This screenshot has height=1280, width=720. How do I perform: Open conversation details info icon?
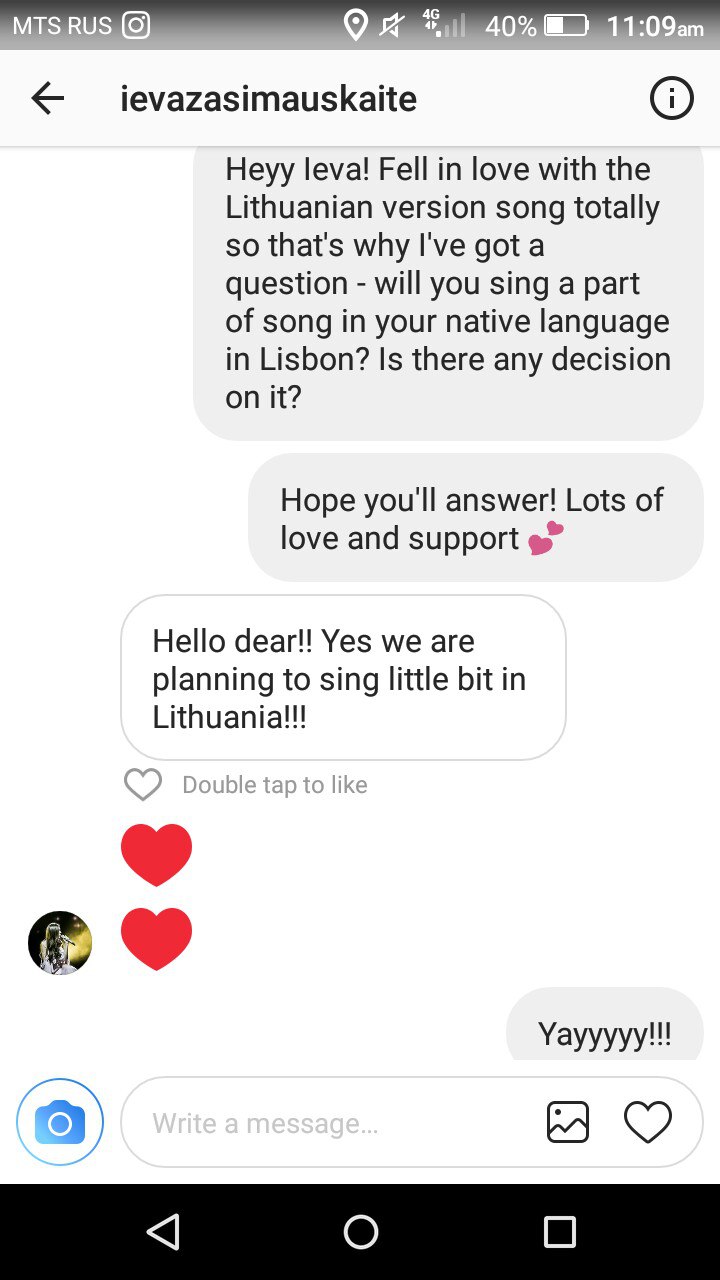(x=671, y=98)
